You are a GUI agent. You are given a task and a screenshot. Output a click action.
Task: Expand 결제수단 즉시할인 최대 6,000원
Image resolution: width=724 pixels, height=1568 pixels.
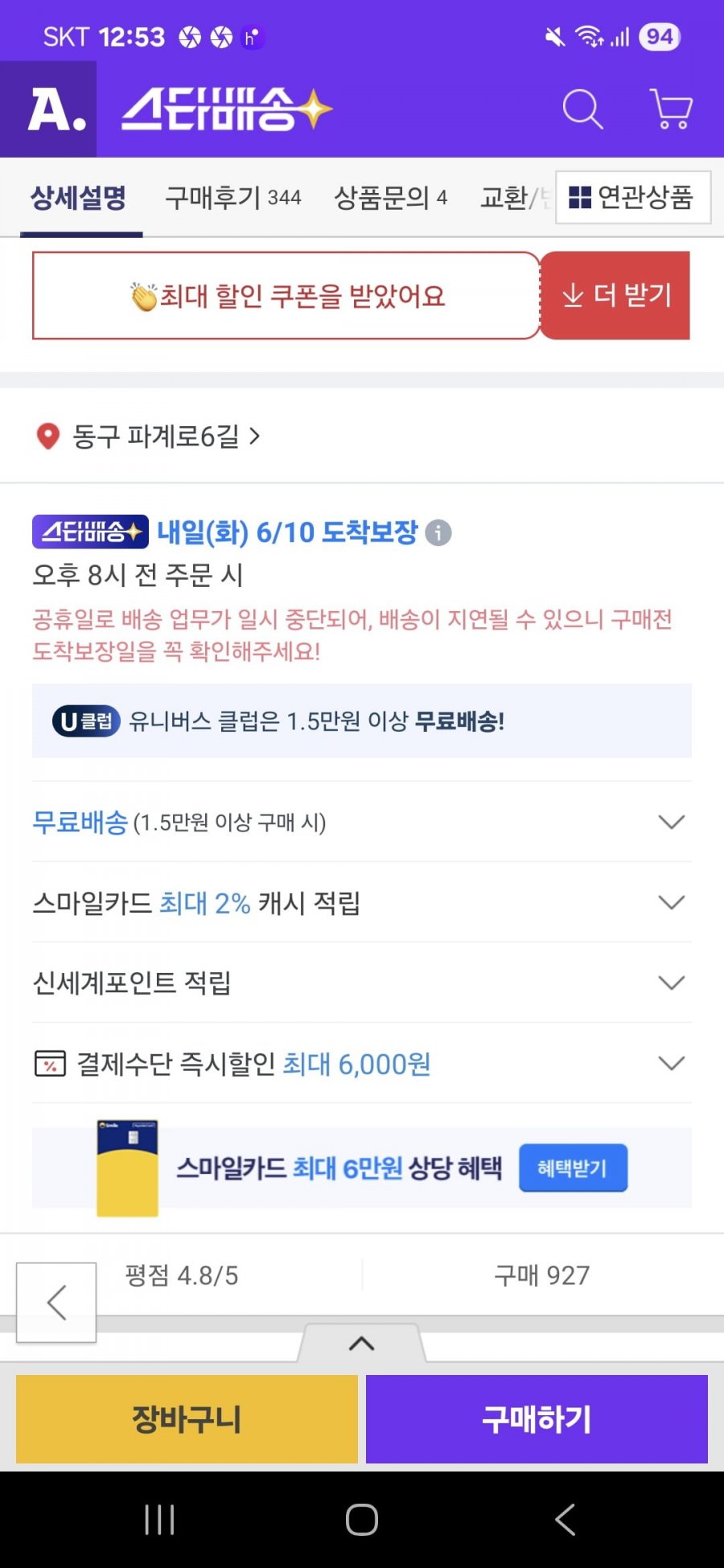coord(362,1063)
